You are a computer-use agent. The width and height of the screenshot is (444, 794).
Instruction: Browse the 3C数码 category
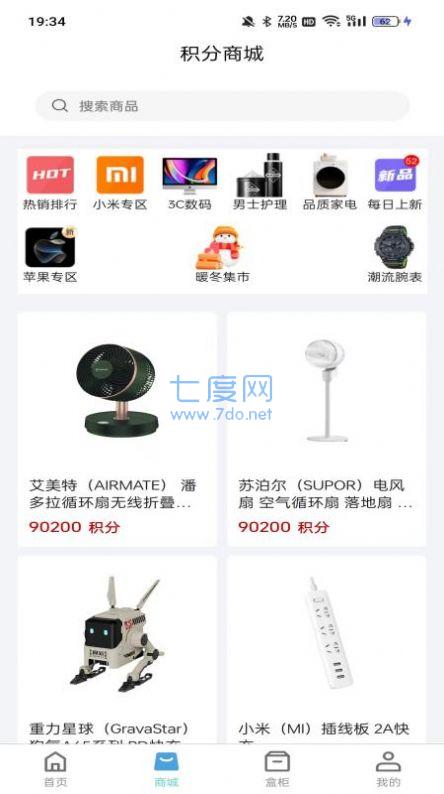point(190,183)
